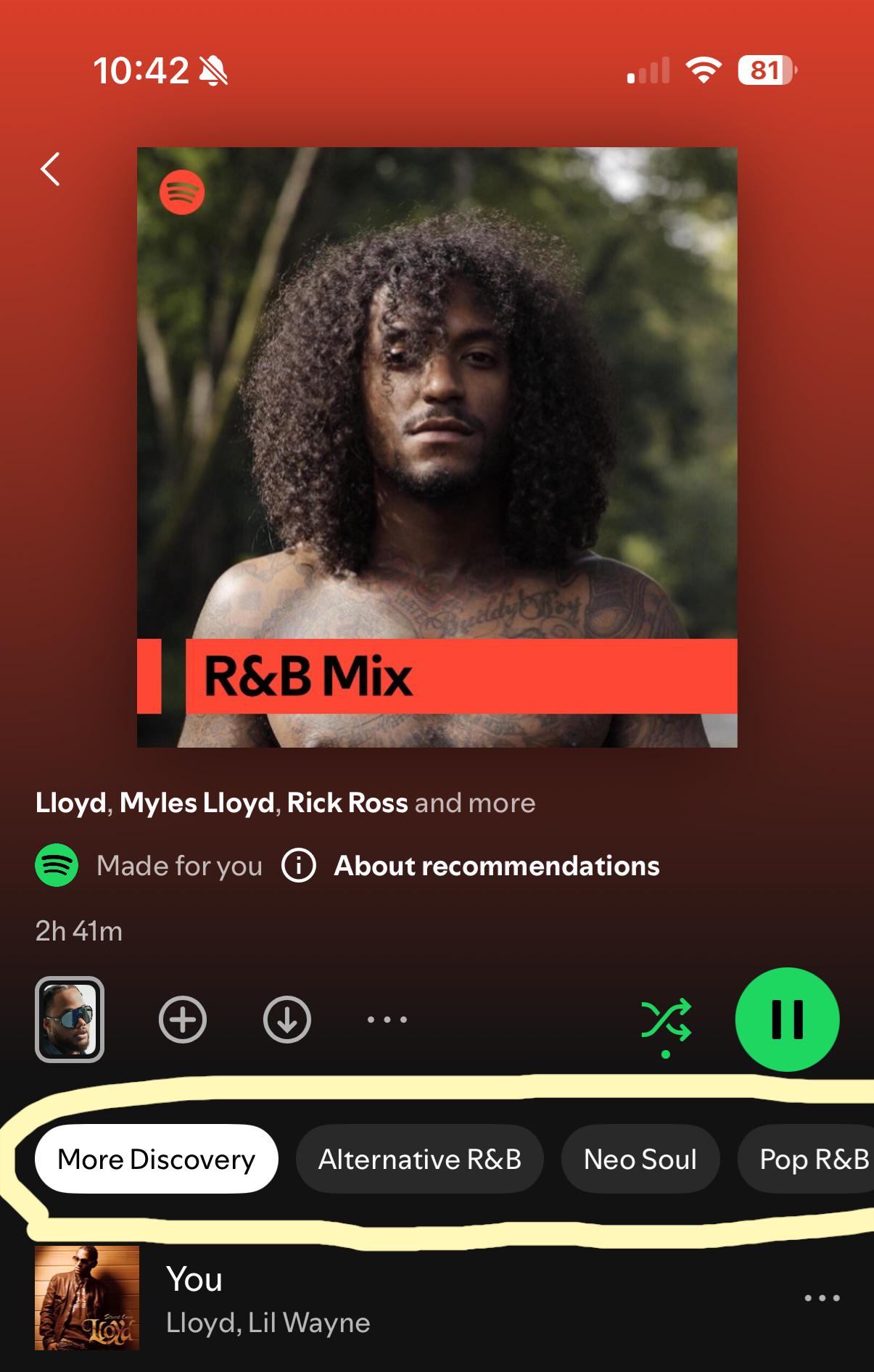Filter by Alternative R&B
The width and height of the screenshot is (874, 1372).
pos(419,1159)
